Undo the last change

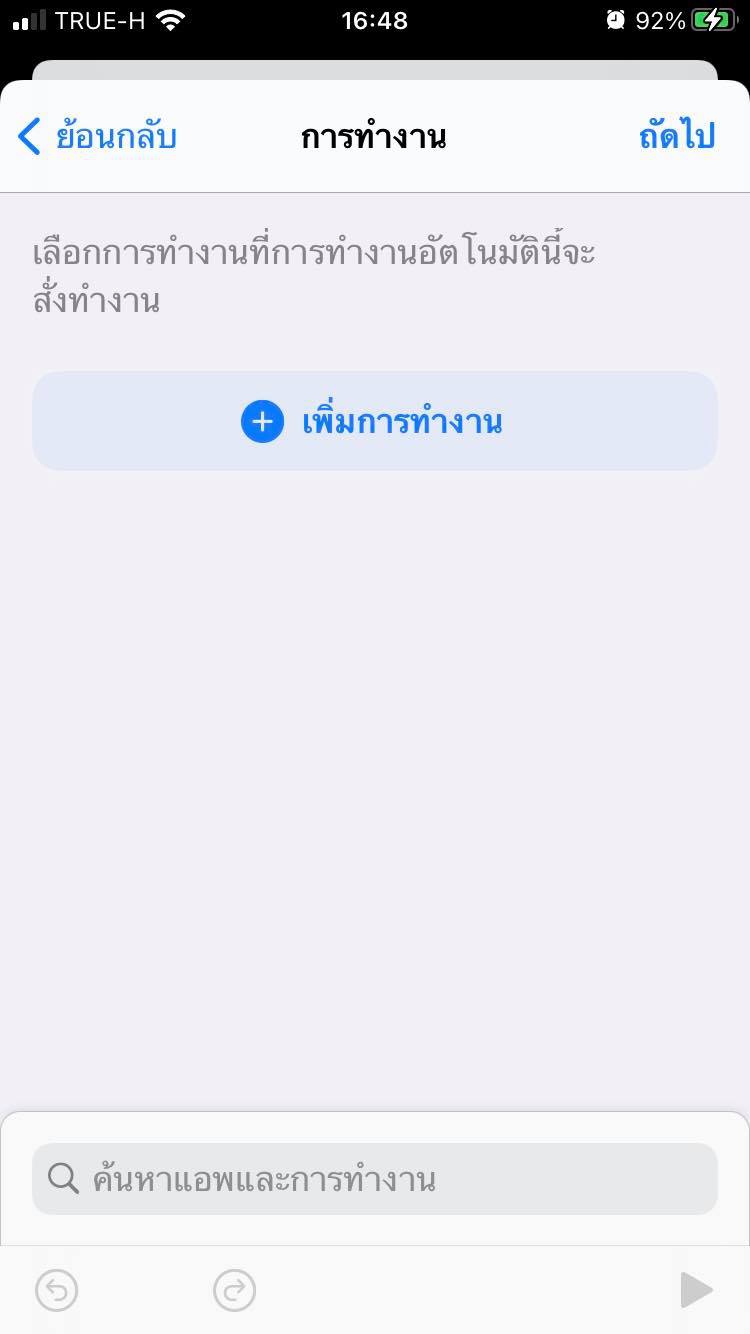(x=57, y=1290)
